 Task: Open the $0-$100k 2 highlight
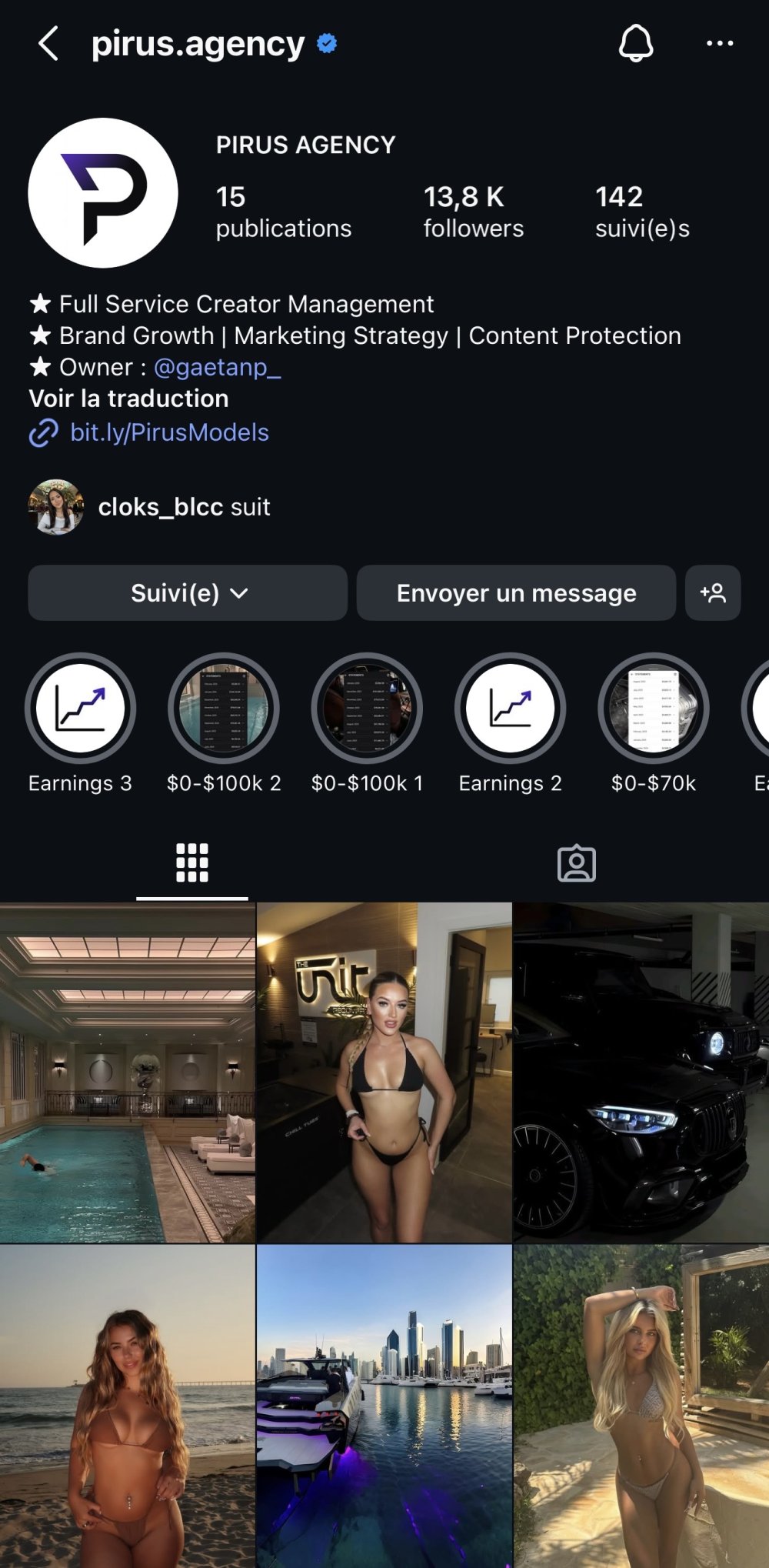(224, 709)
